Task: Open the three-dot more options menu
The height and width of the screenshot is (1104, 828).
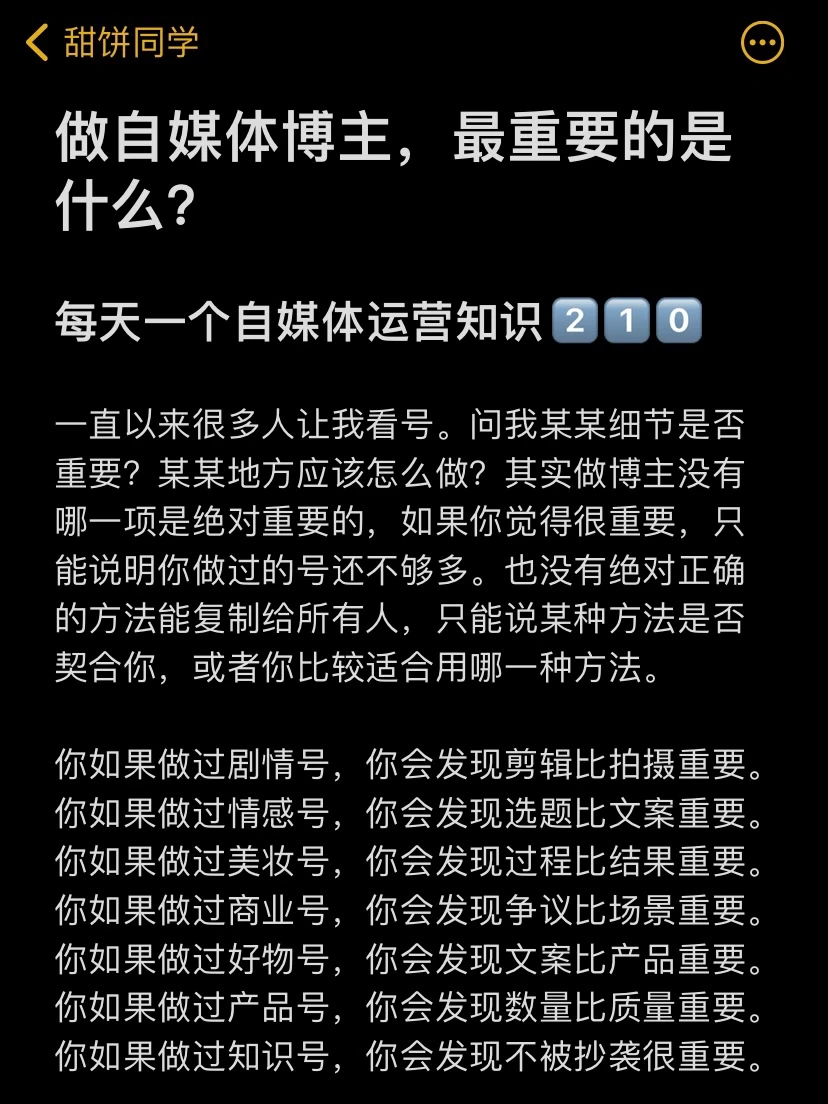Action: 762,42
